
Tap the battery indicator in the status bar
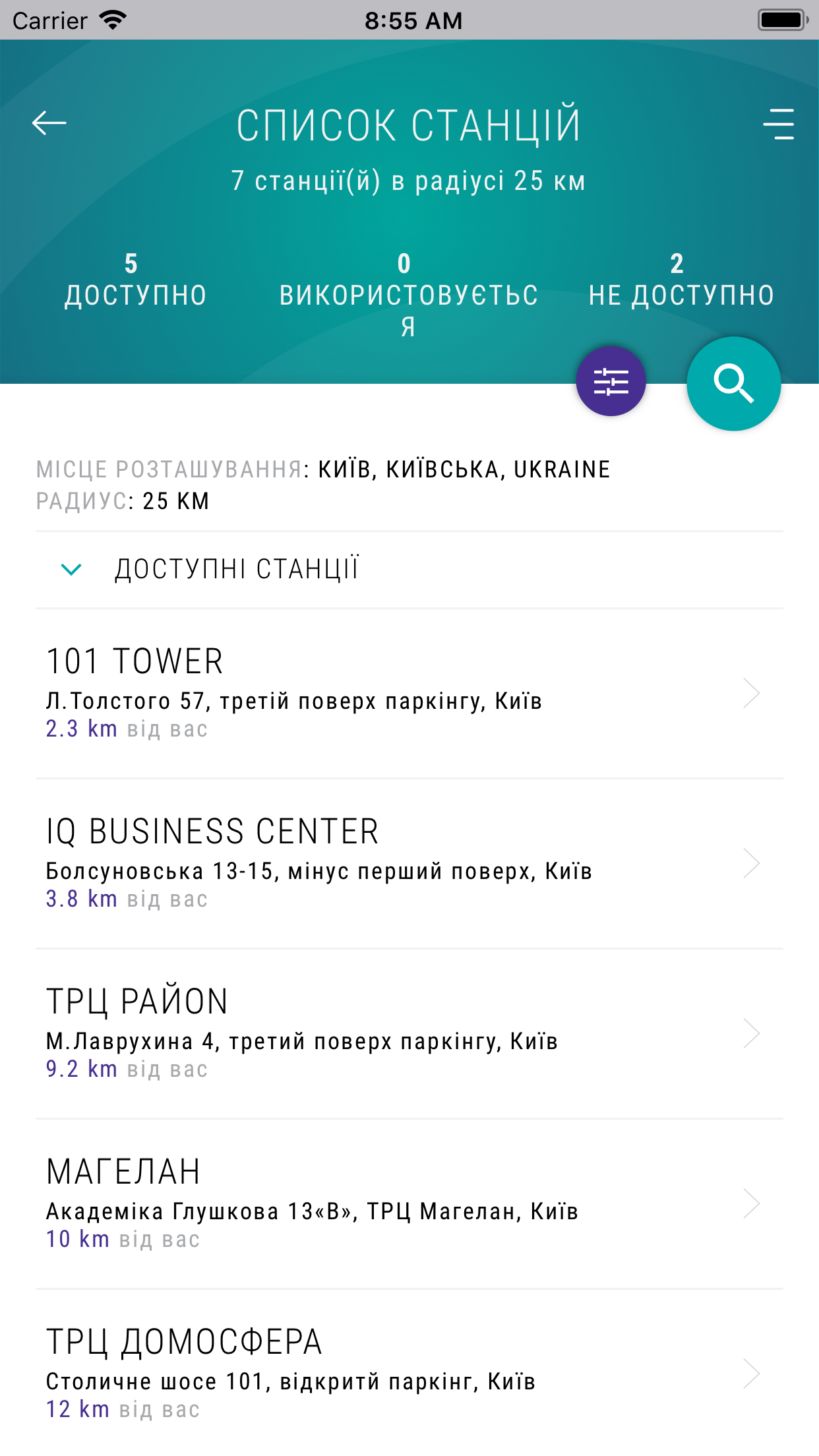coord(782,19)
